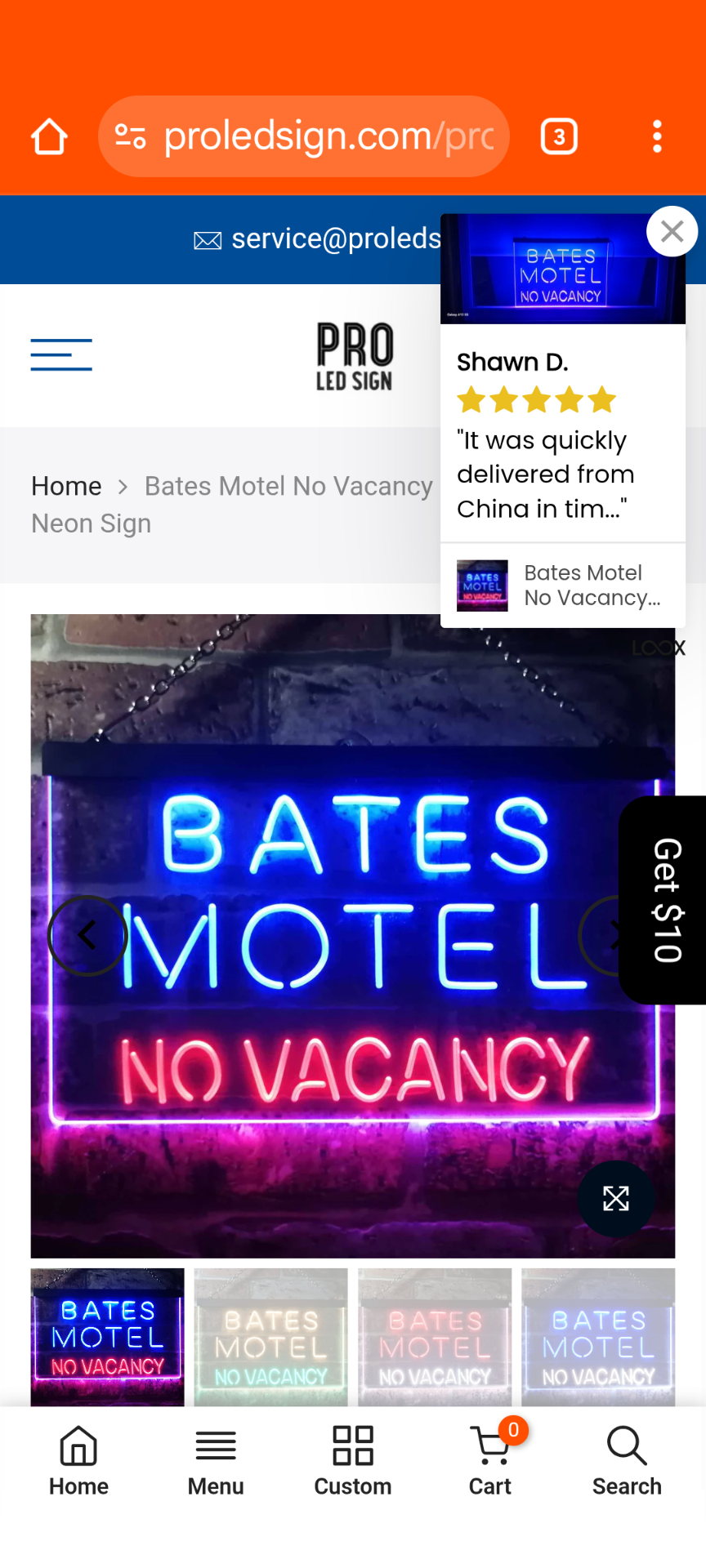Switch to the Home tab in bottom bar
Viewport: 706px width, 1568px height.
click(78, 1461)
